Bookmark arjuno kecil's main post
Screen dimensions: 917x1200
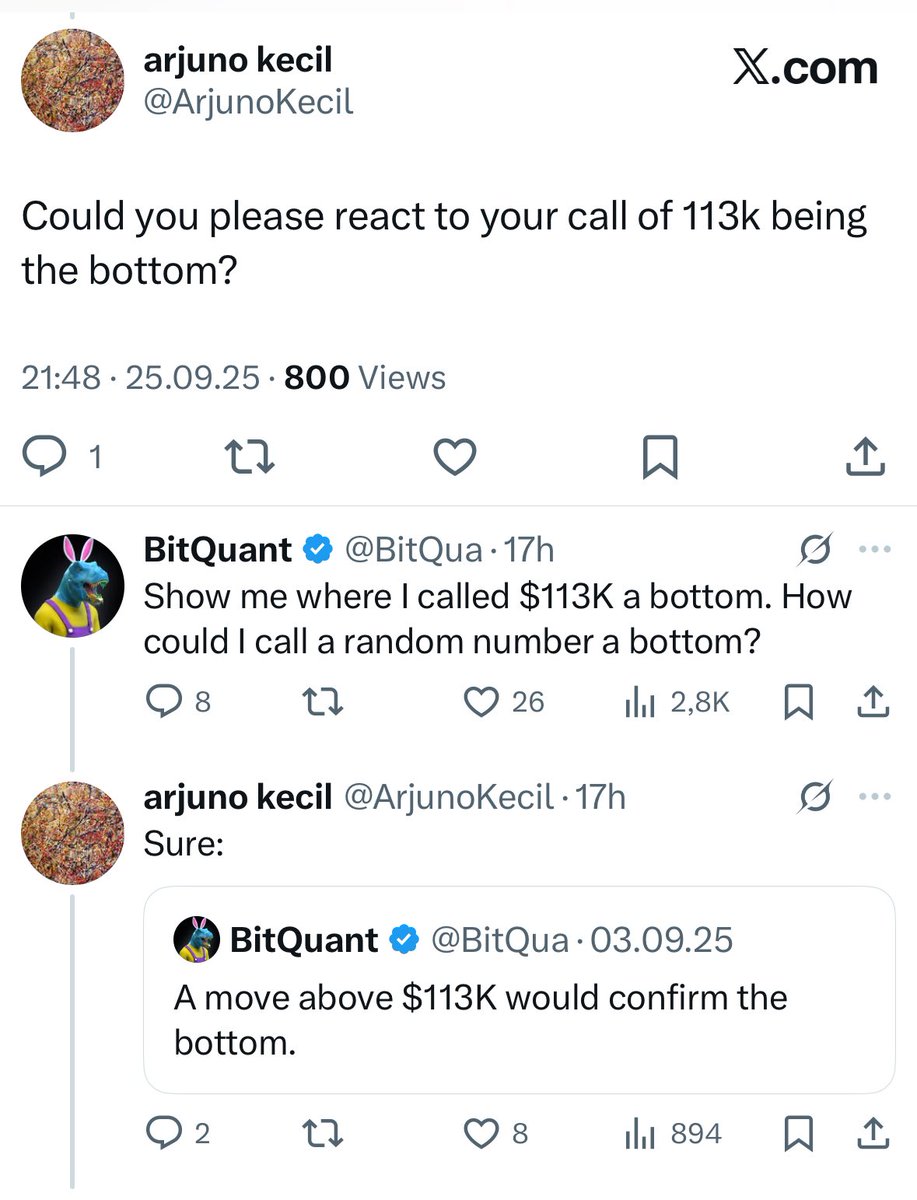[x=660, y=457]
